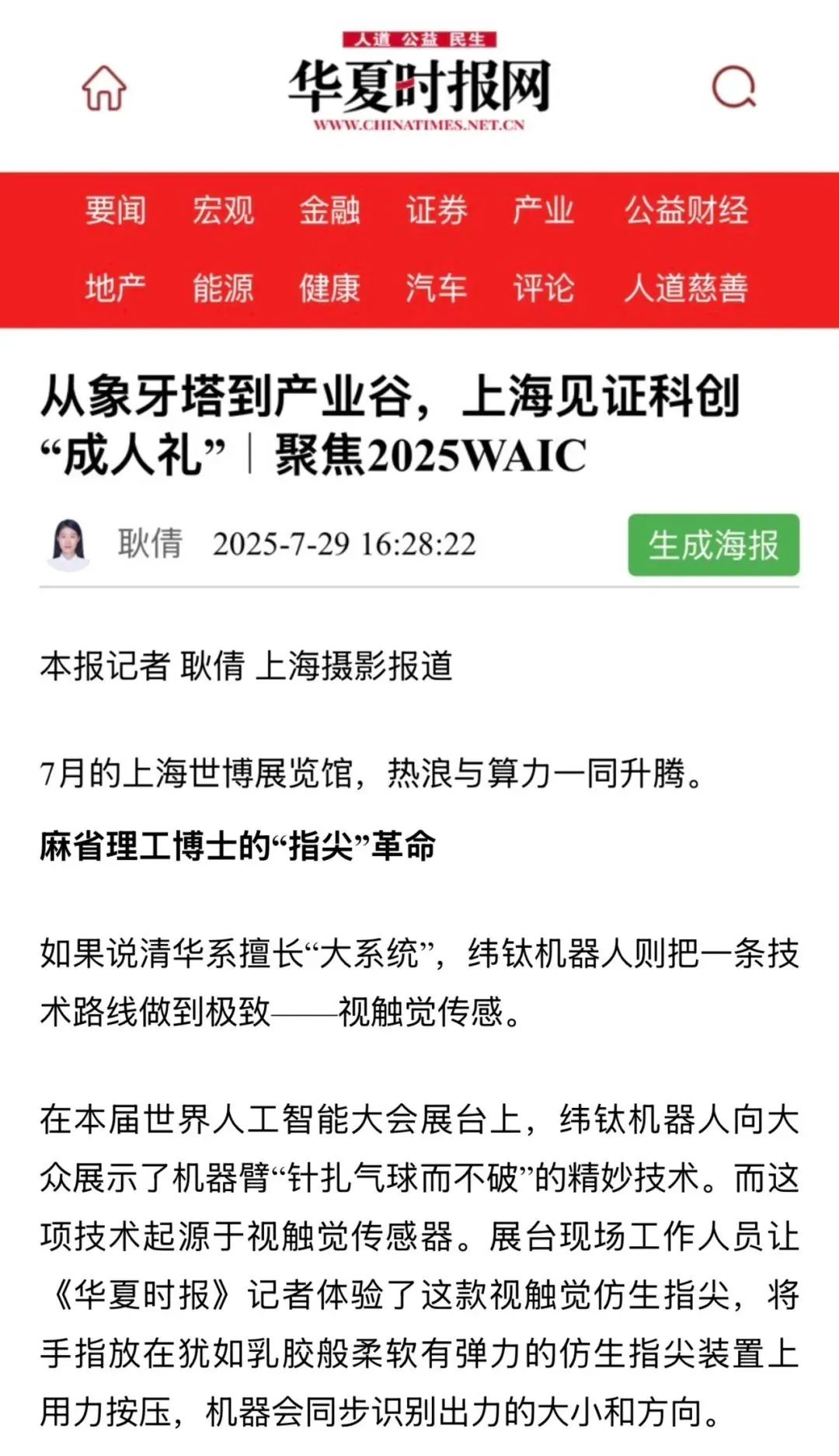Image resolution: width=839 pixels, height=1456 pixels.
Task: Switch to 地产 section
Action: [116, 288]
